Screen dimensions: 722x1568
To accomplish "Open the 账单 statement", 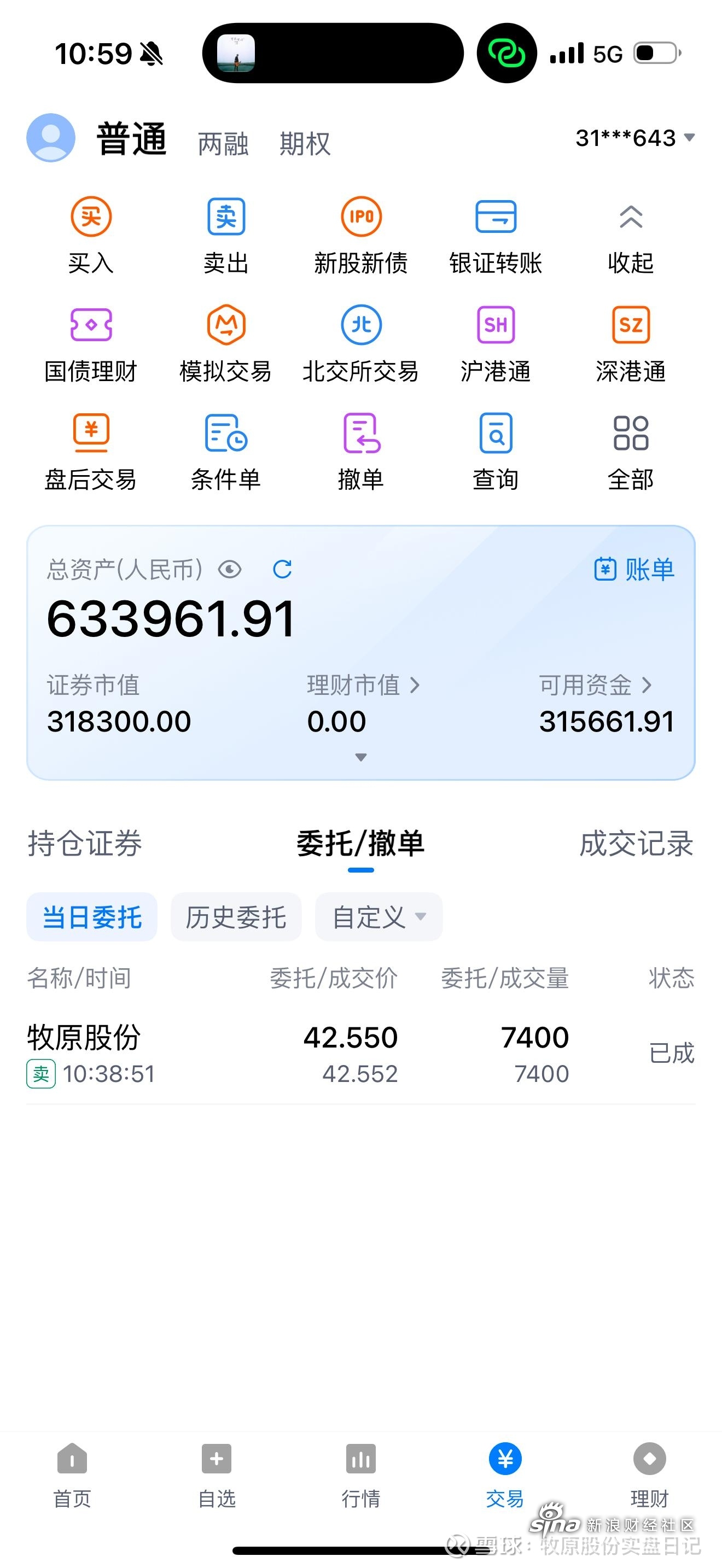I will pyautogui.click(x=634, y=570).
